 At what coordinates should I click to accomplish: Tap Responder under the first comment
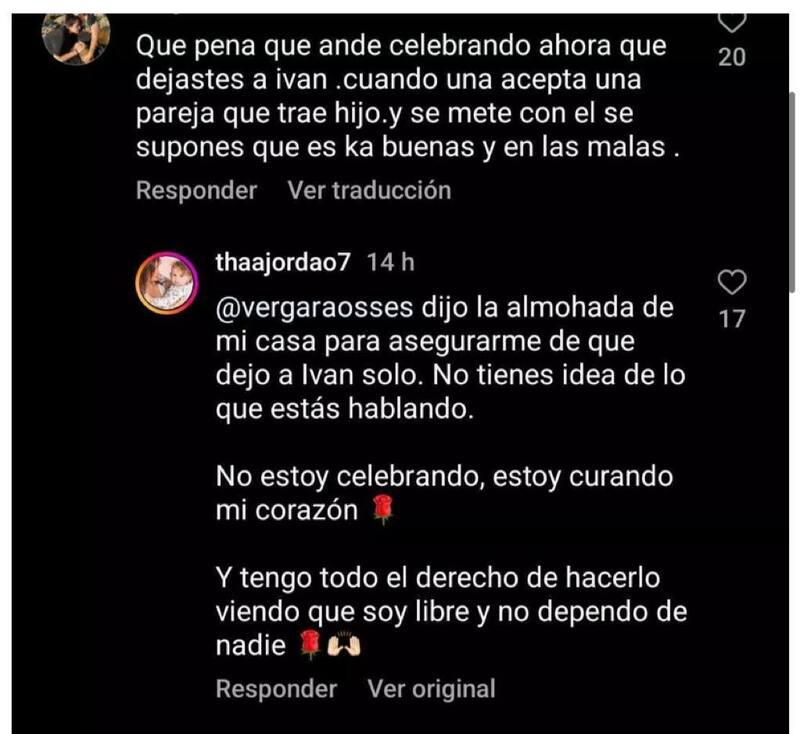click(x=196, y=190)
